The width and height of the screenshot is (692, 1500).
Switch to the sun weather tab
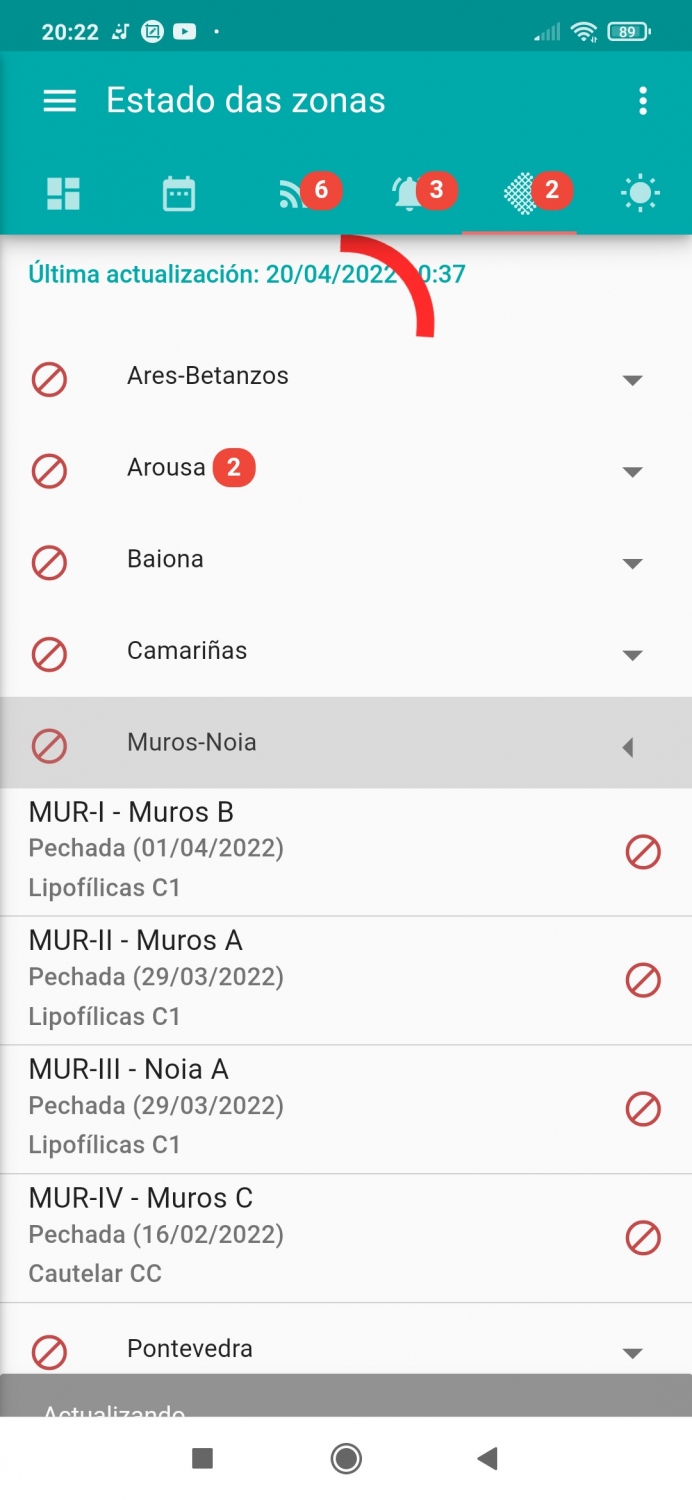(x=639, y=193)
